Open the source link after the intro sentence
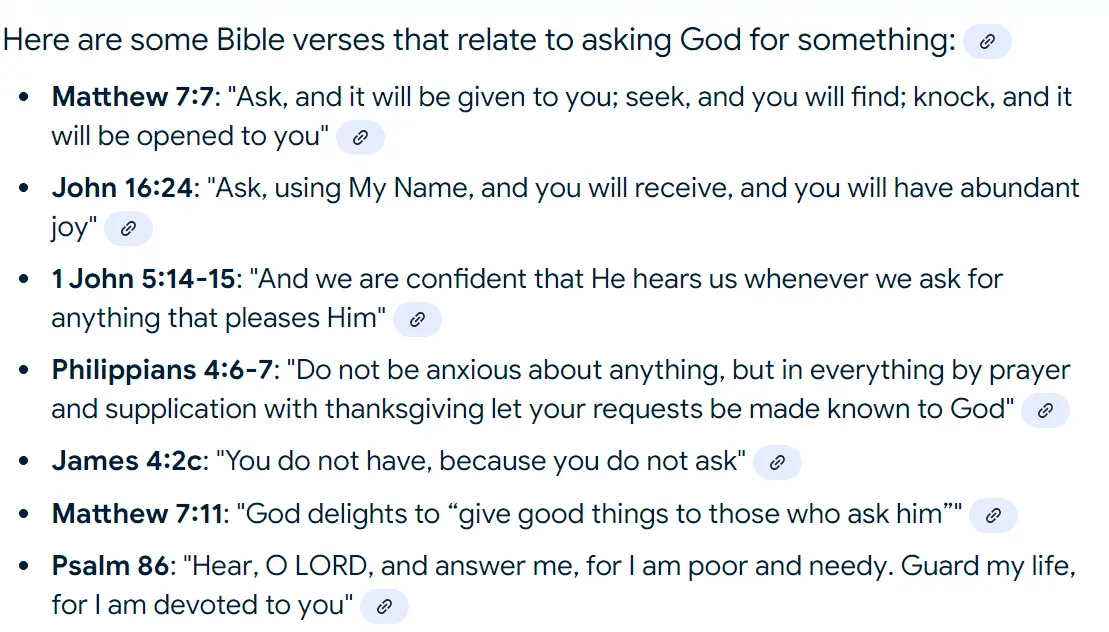The image size is (1109, 632). (x=987, y=42)
